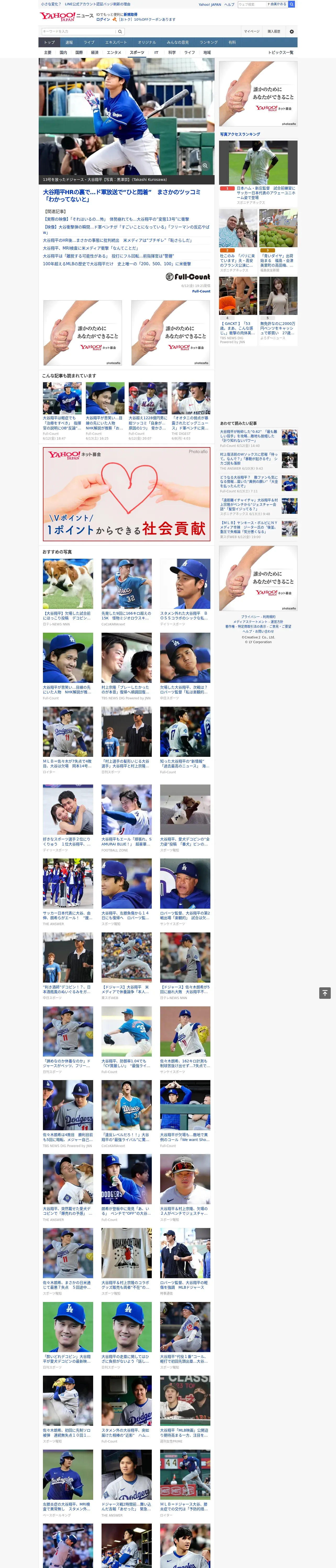Image resolution: width=336 pixels, height=1568 pixels.
Task: Select the エンタメ category
Action: click(114, 52)
